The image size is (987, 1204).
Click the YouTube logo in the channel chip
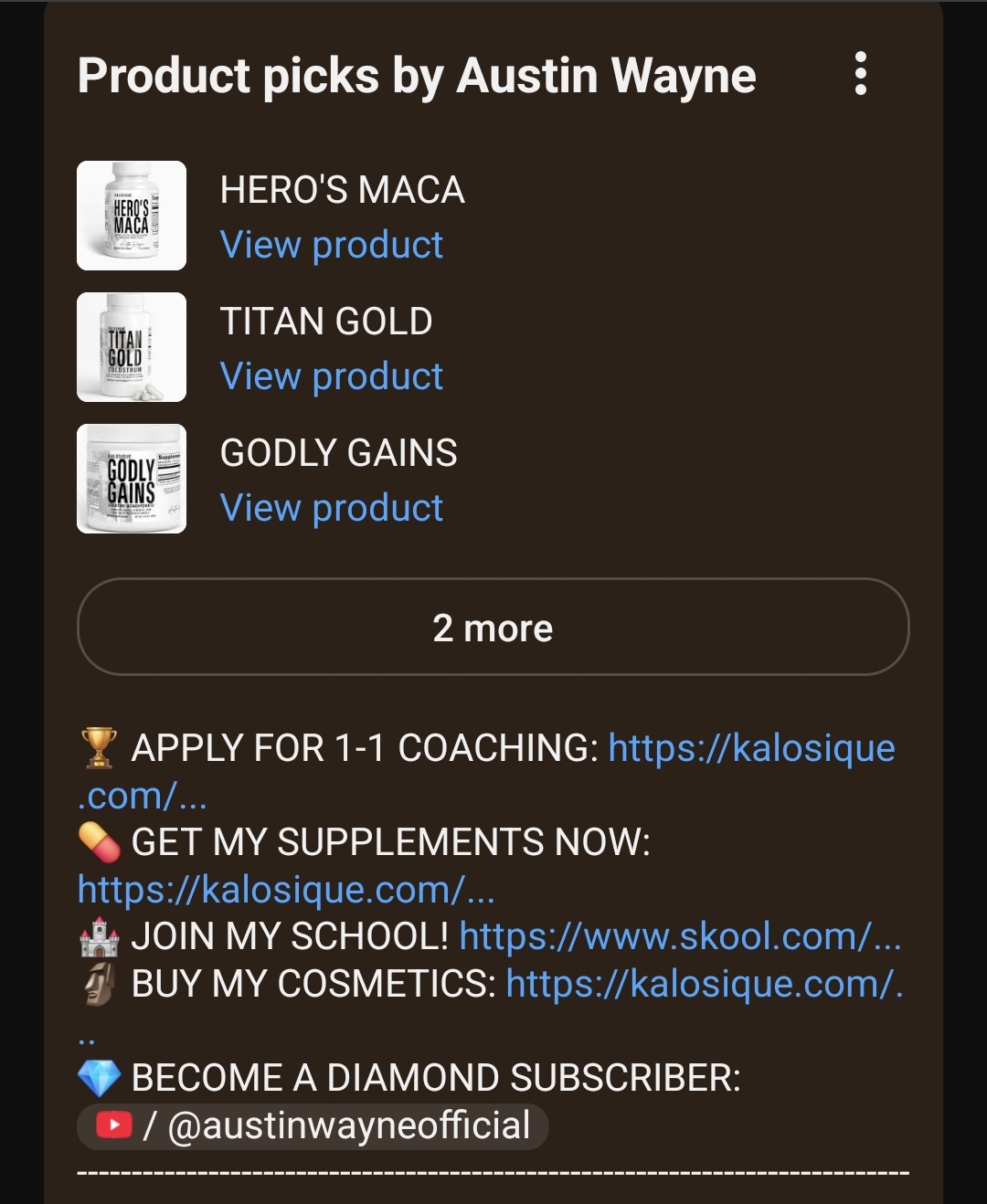[x=112, y=1125]
